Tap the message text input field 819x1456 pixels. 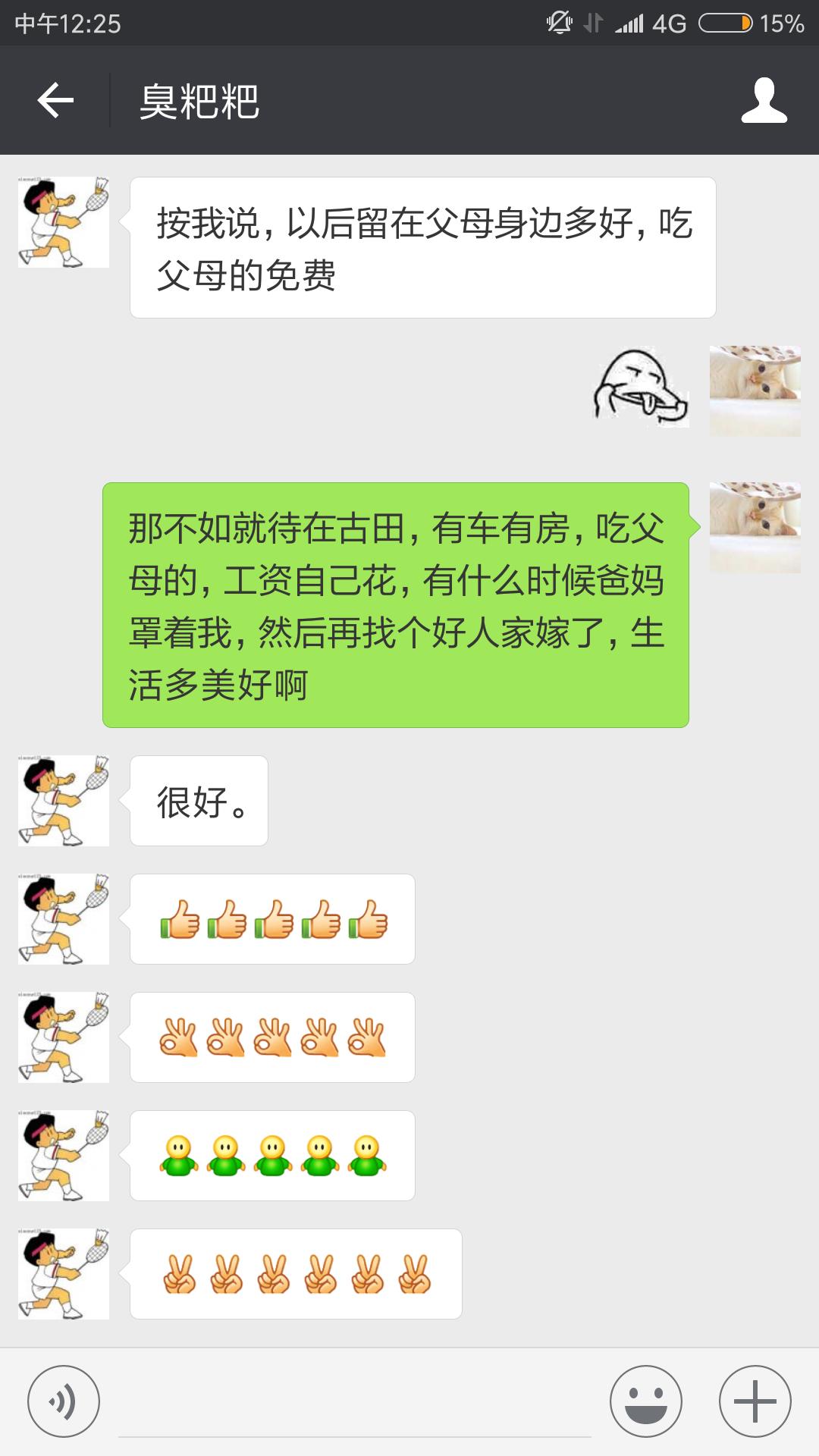click(x=355, y=1403)
